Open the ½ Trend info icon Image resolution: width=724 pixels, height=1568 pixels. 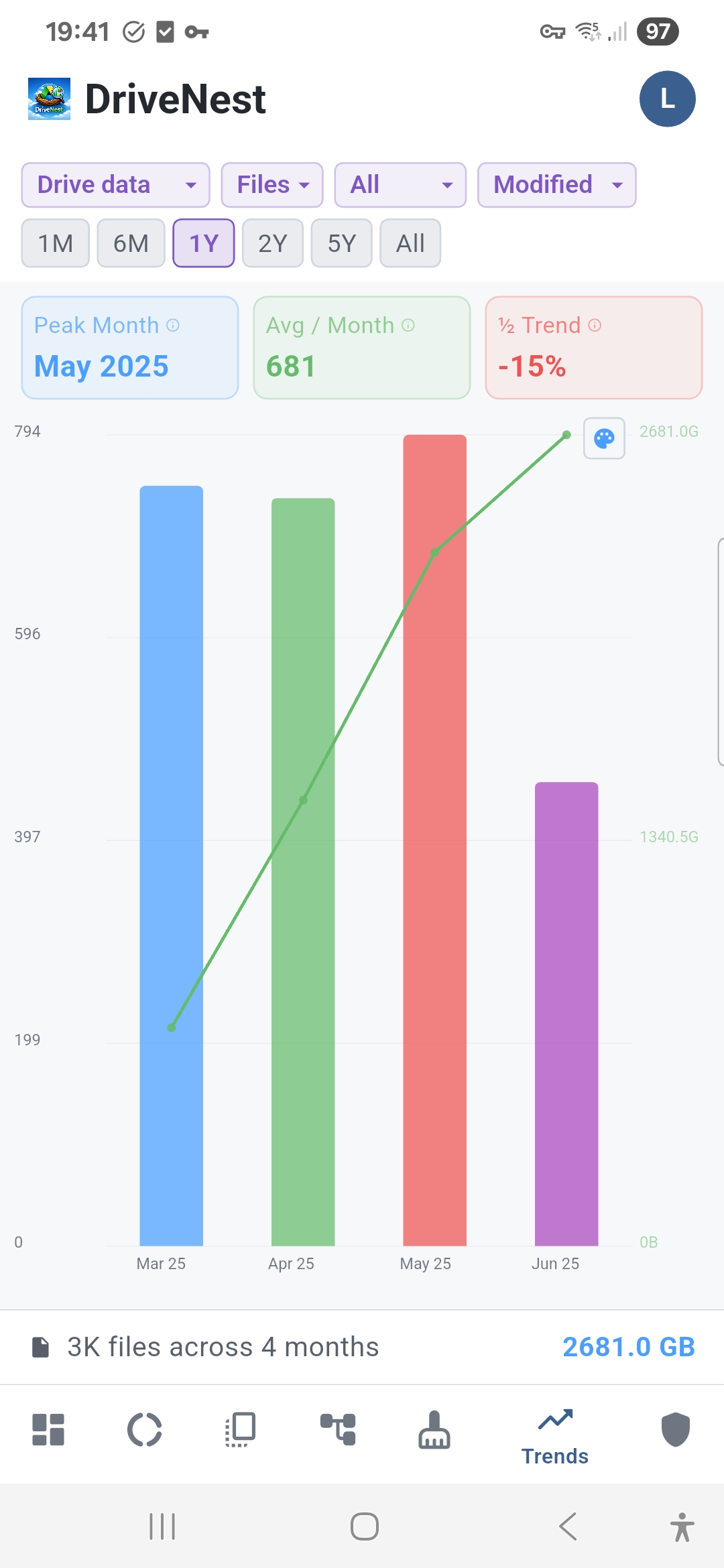[595, 325]
